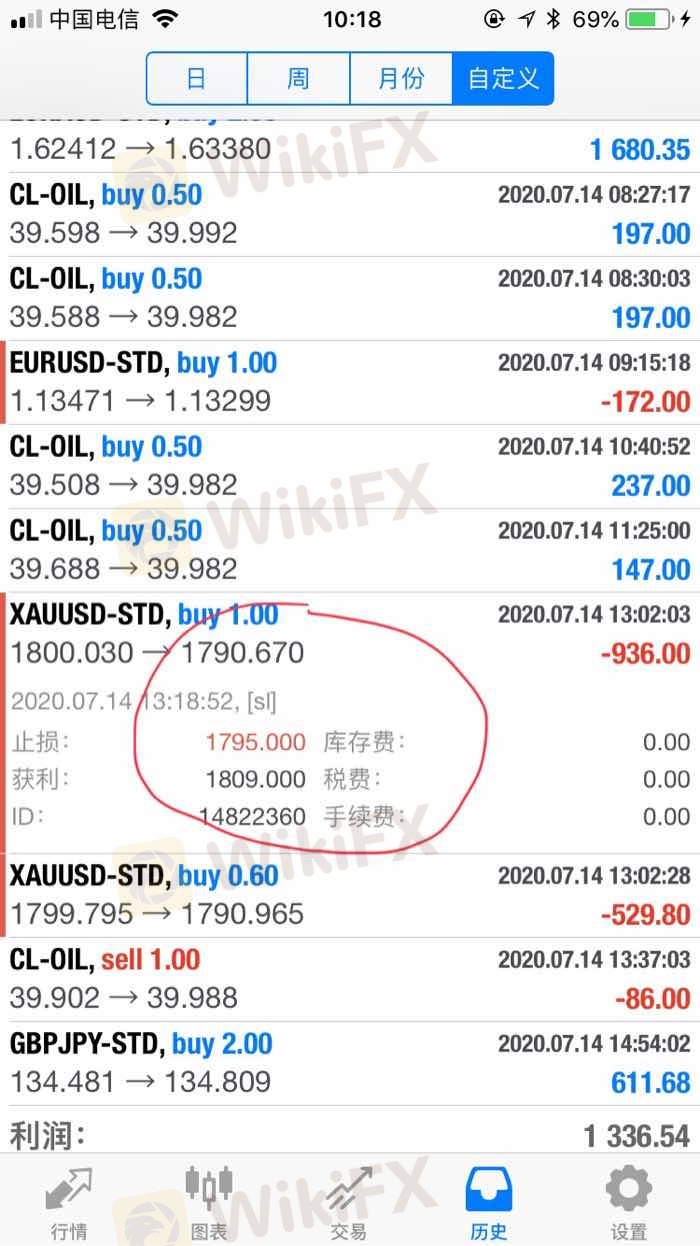700x1246 pixels.
Task: Select the 自定义 custom period tab
Action: pyautogui.click(x=503, y=78)
